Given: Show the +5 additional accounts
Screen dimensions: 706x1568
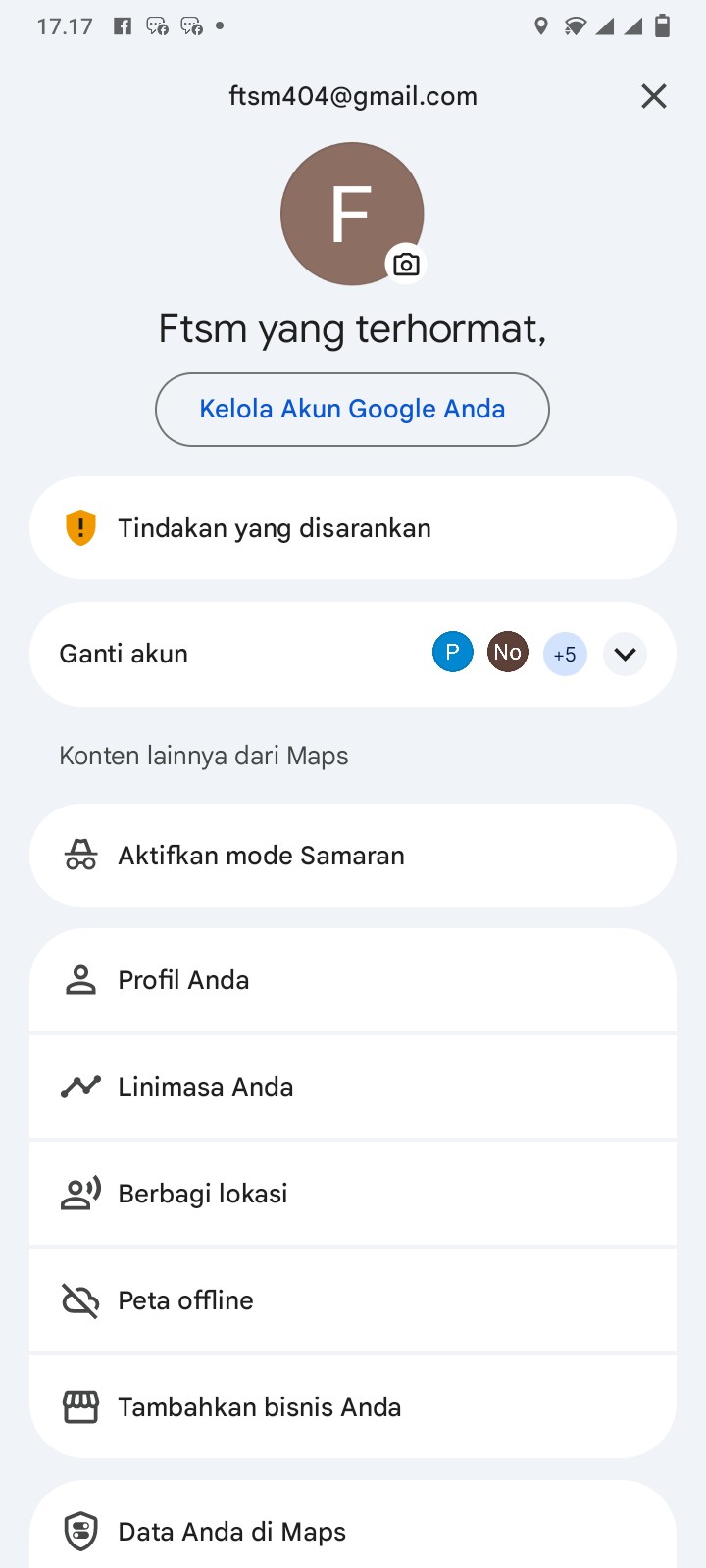Looking at the screenshot, I should point(565,655).
